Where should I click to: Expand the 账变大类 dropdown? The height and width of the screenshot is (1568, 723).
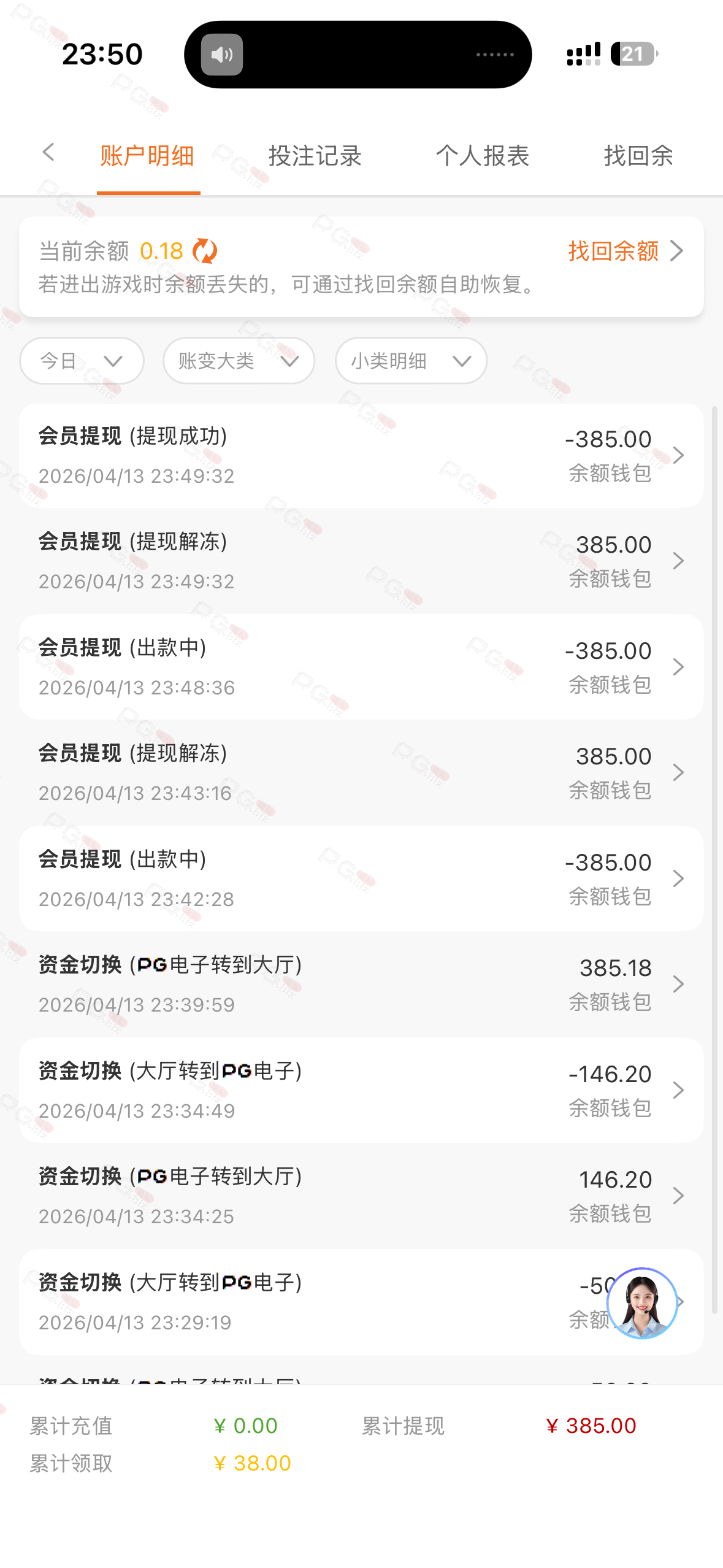tap(239, 361)
